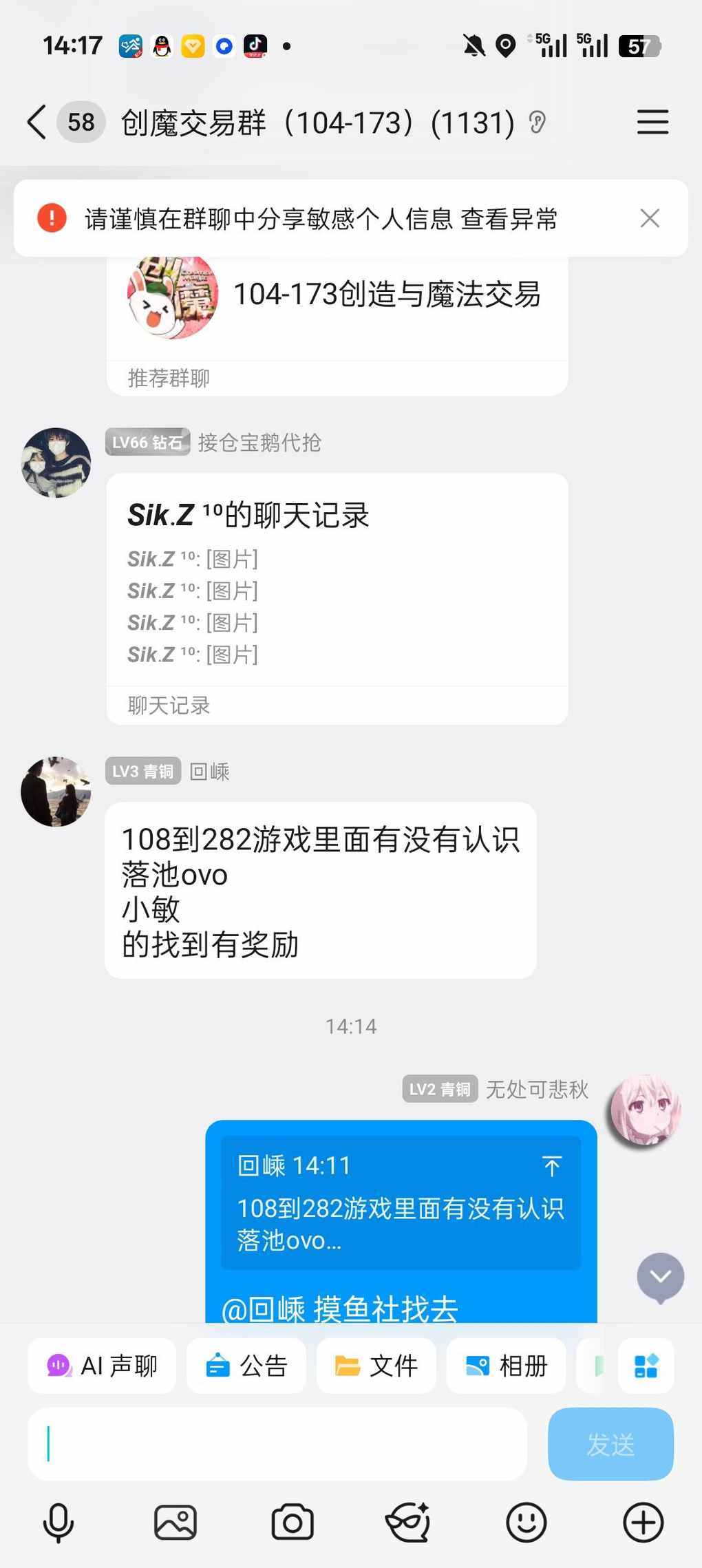The image size is (702, 1568).
Task: View 回嵊's profile avatar
Action: 56,792
